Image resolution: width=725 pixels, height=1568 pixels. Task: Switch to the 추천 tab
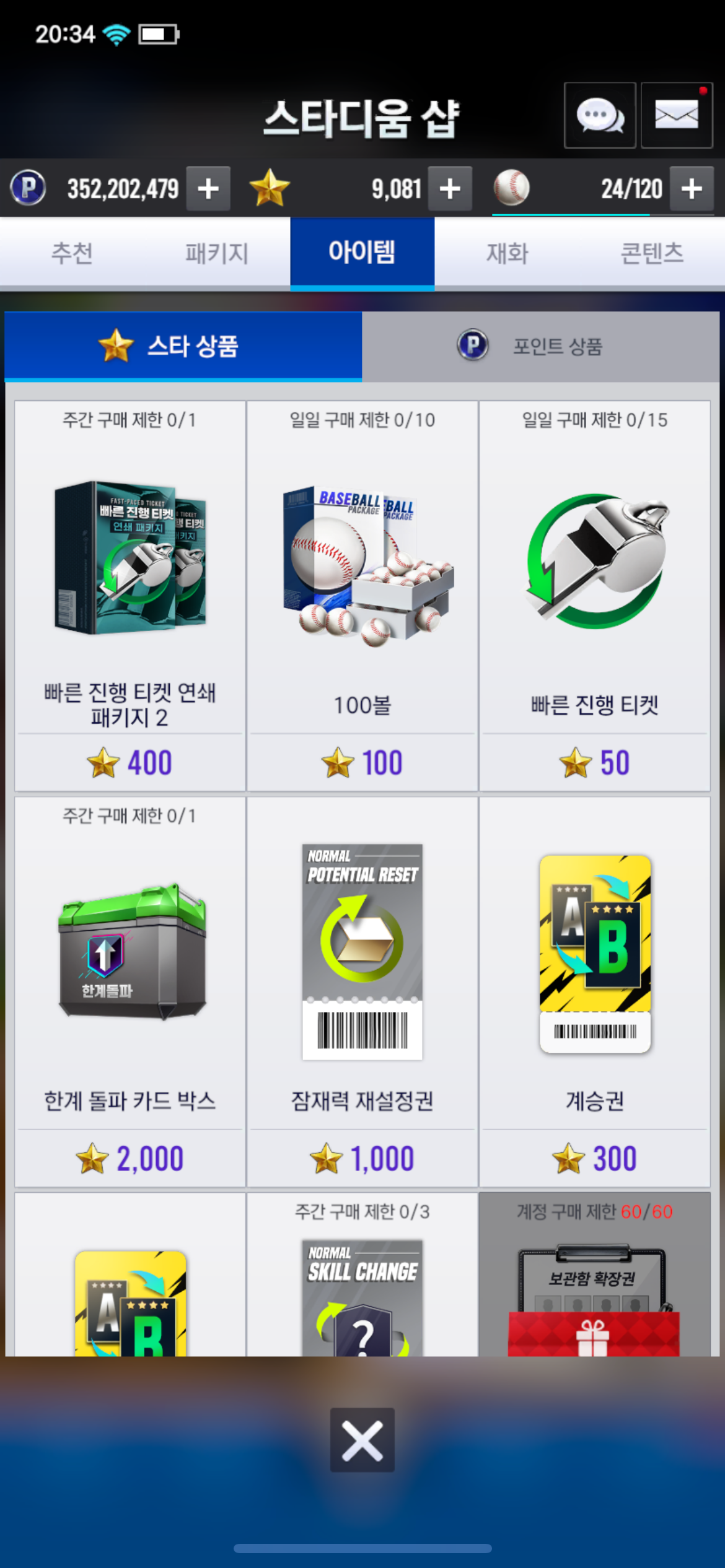coord(72,253)
